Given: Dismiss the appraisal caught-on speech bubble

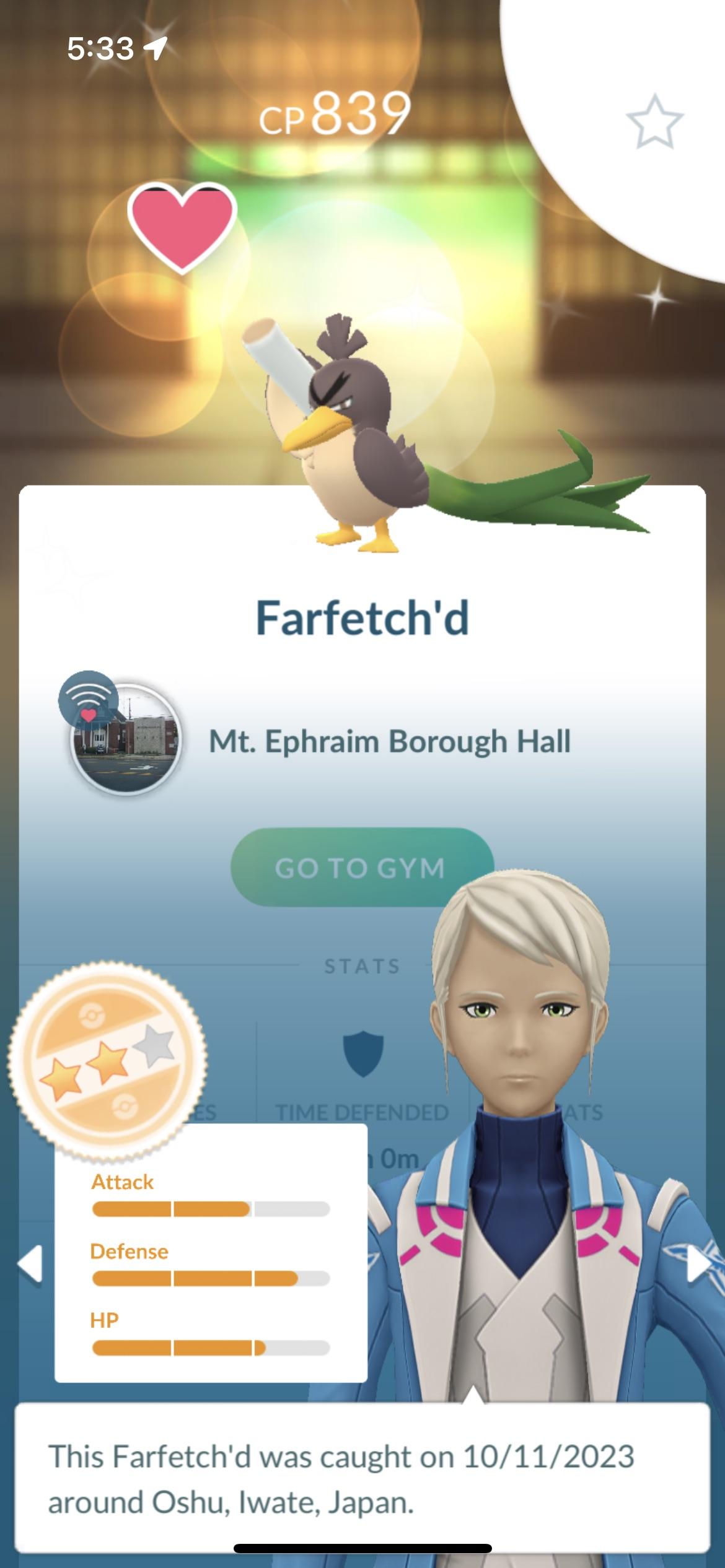Looking at the screenshot, I should tap(362, 1478).
